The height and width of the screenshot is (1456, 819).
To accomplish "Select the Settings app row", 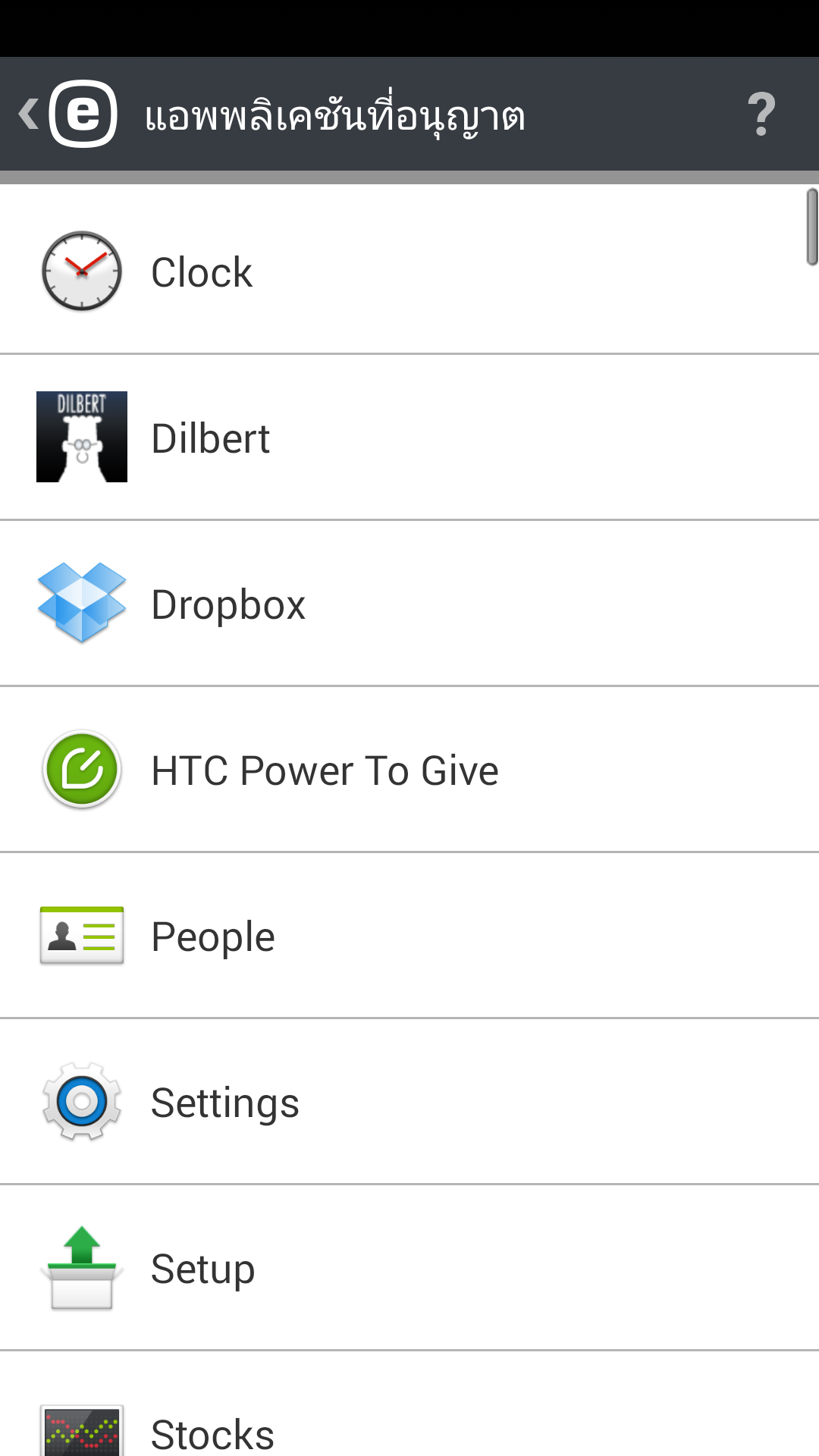I will click(x=409, y=1102).
